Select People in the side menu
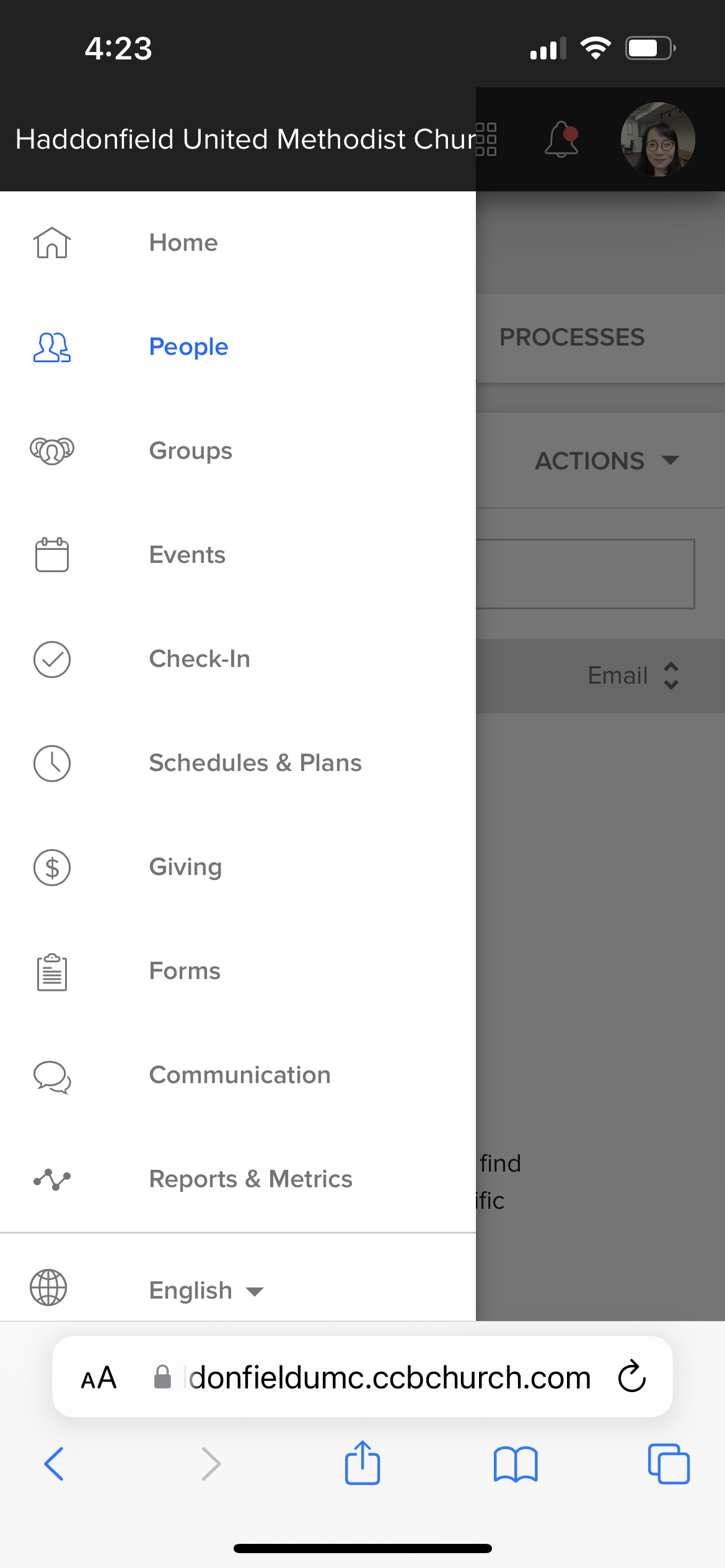725x1568 pixels. tap(238, 347)
